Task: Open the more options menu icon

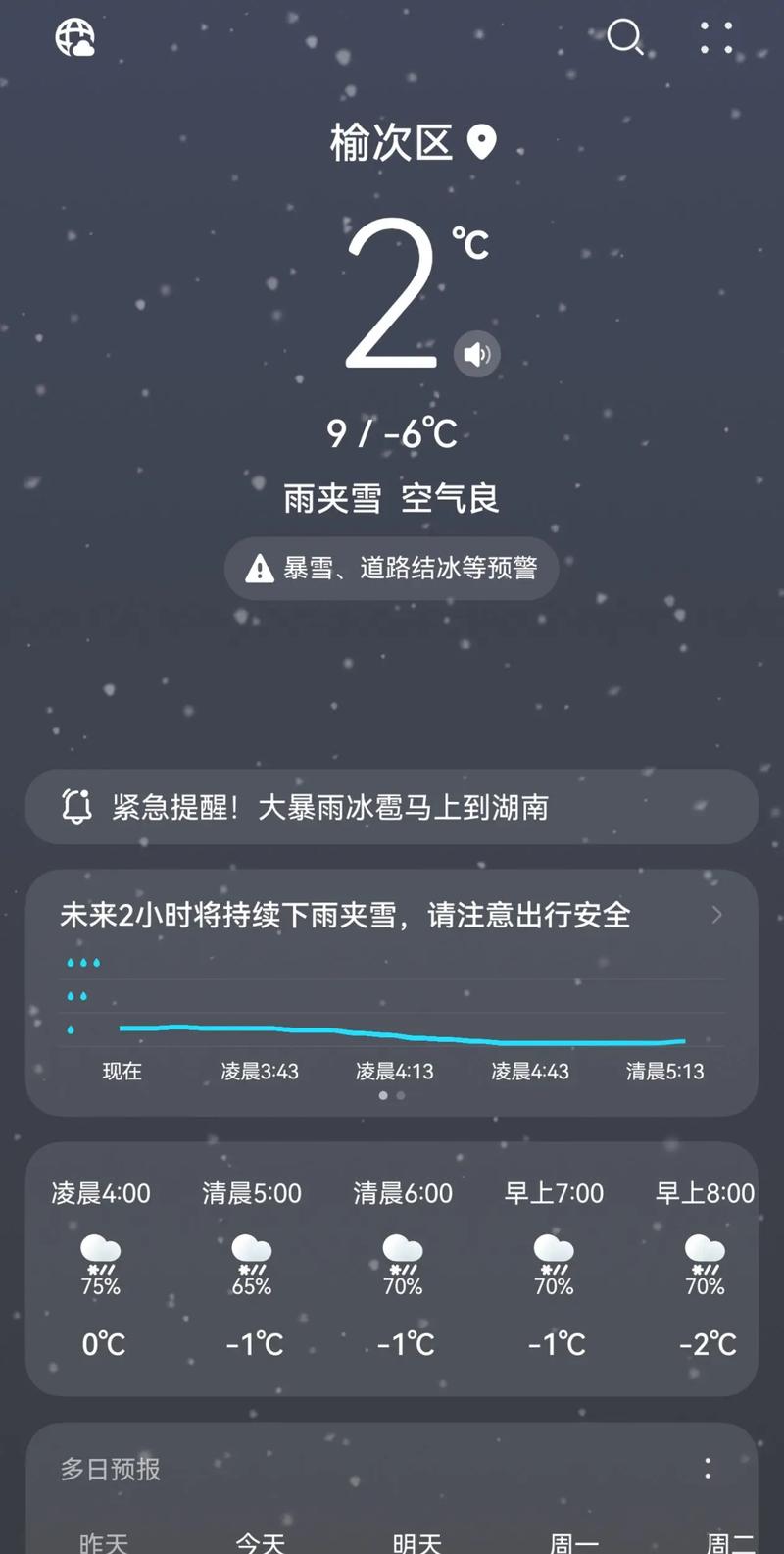Action: tap(714, 39)
